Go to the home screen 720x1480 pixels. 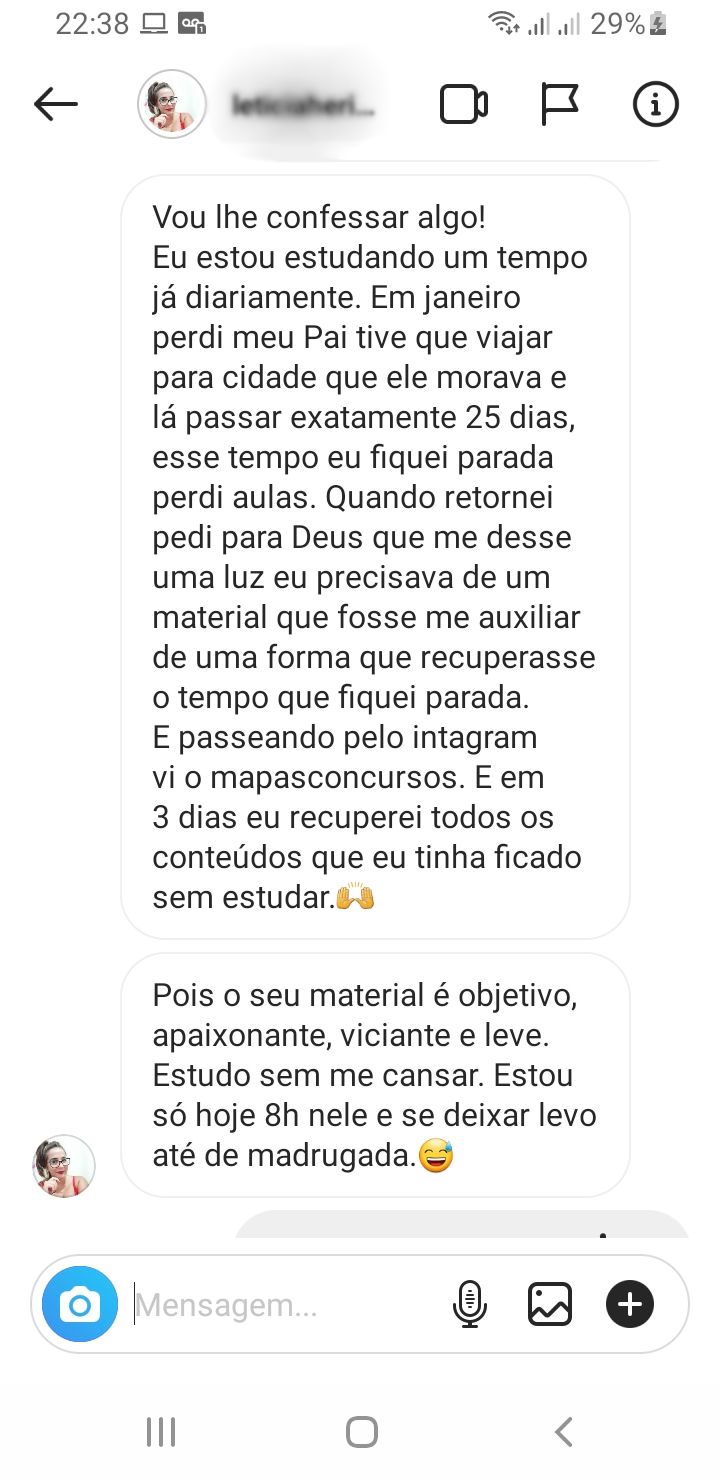coord(361,1432)
